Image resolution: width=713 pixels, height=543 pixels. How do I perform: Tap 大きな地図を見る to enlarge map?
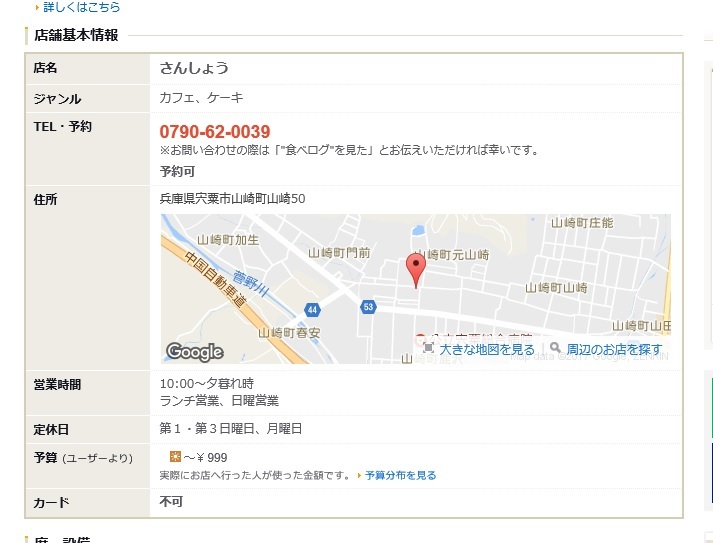(487, 349)
